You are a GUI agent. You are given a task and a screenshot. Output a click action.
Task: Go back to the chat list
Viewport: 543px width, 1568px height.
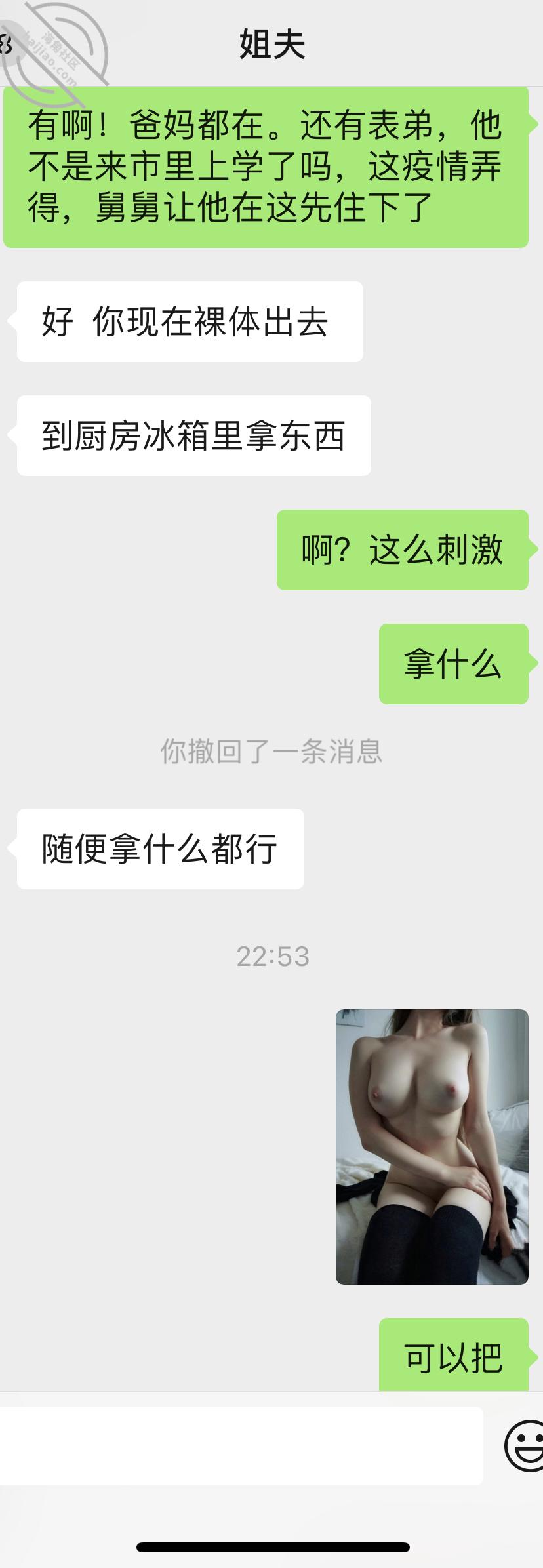pyautogui.click(x=8, y=46)
